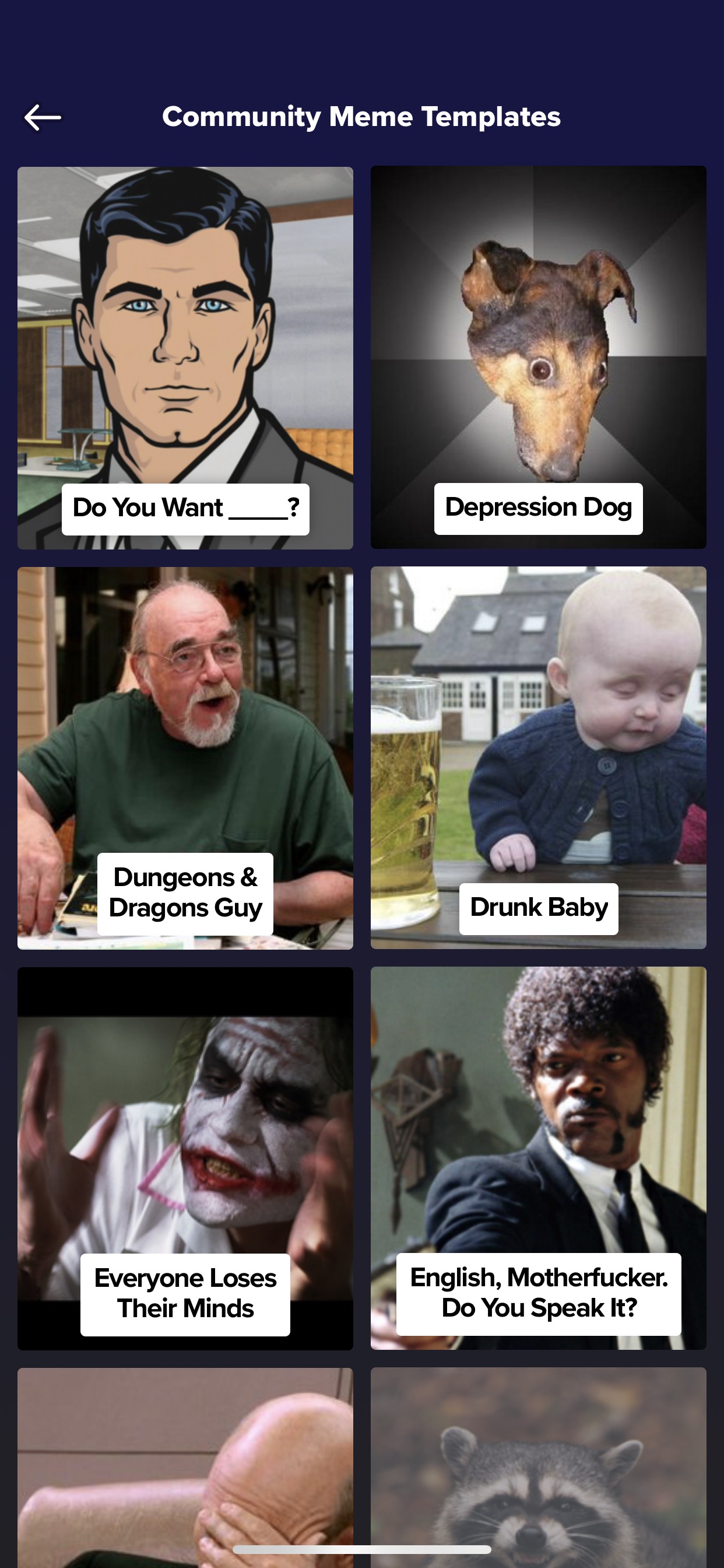Select the English, Do You Speak It template
The image size is (724, 1568).
point(539,1158)
